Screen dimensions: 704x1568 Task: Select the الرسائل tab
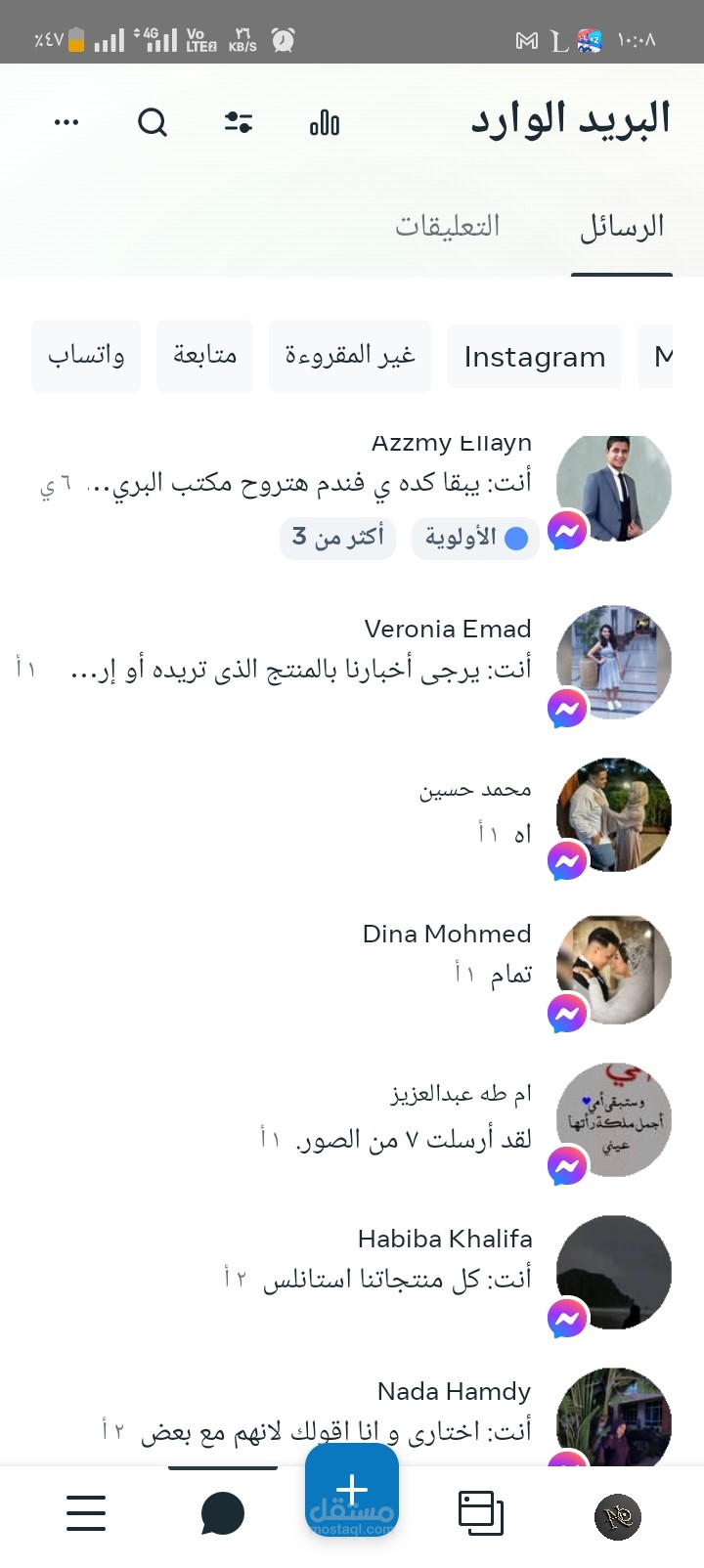coord(622,227)
